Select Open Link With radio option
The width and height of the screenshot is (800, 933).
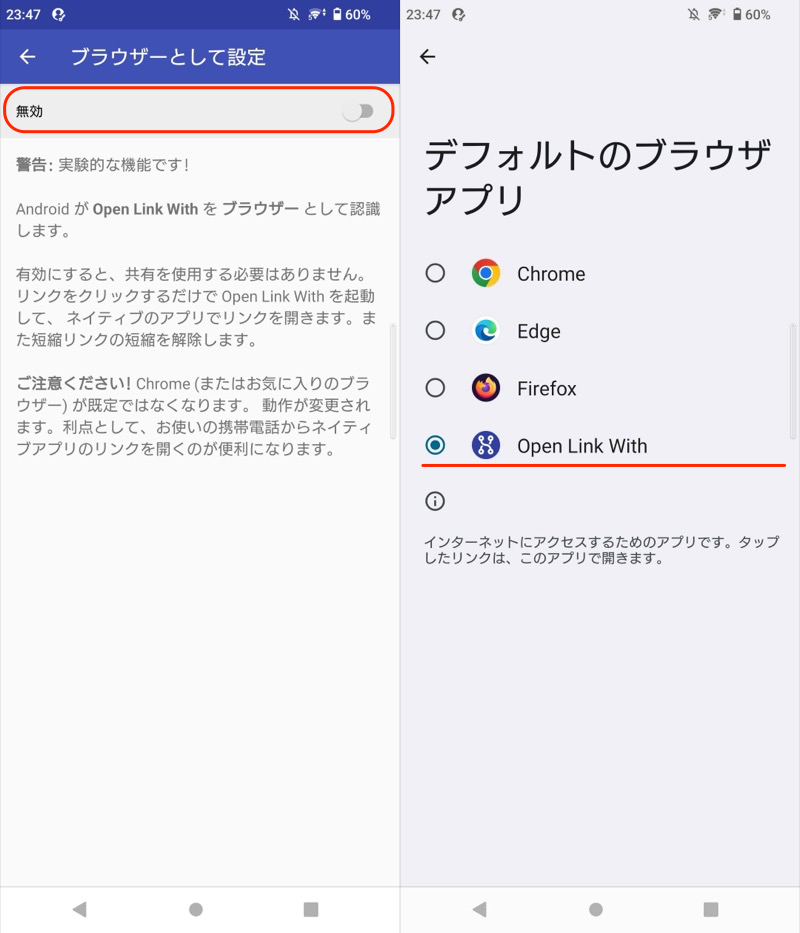[x=435, y=445]
